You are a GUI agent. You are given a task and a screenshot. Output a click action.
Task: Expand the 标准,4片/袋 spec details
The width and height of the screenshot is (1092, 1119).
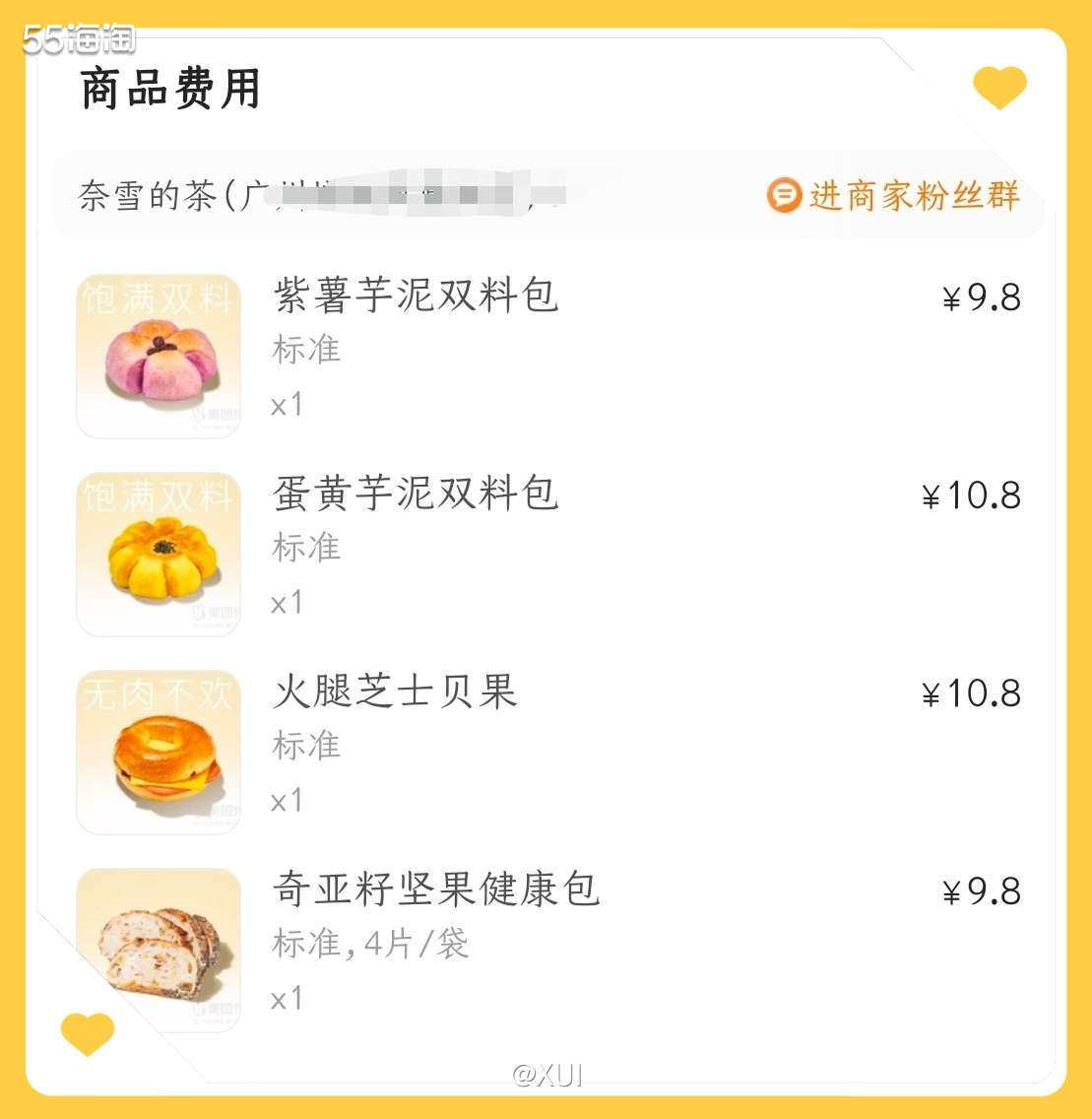369,944
